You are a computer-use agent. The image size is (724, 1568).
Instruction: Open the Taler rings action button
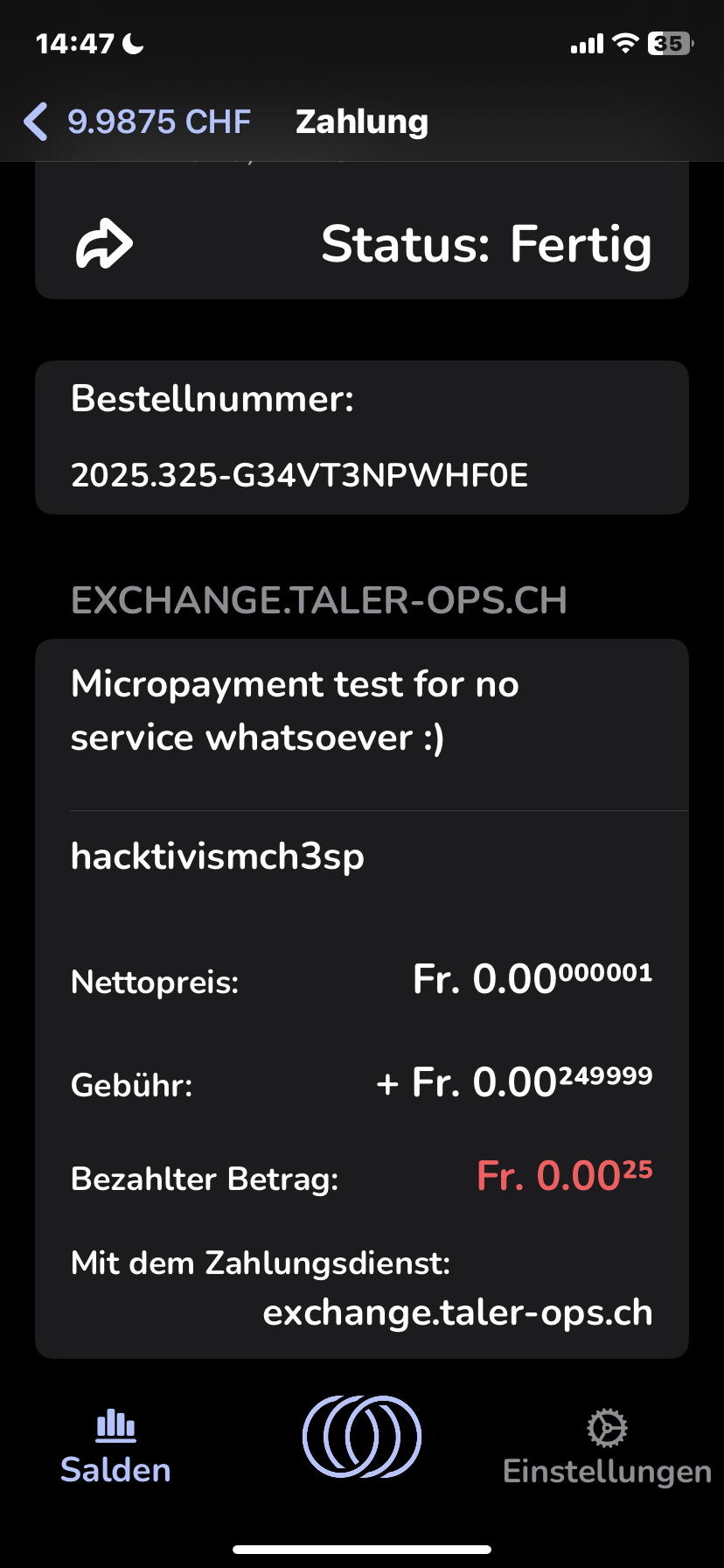362,1437
